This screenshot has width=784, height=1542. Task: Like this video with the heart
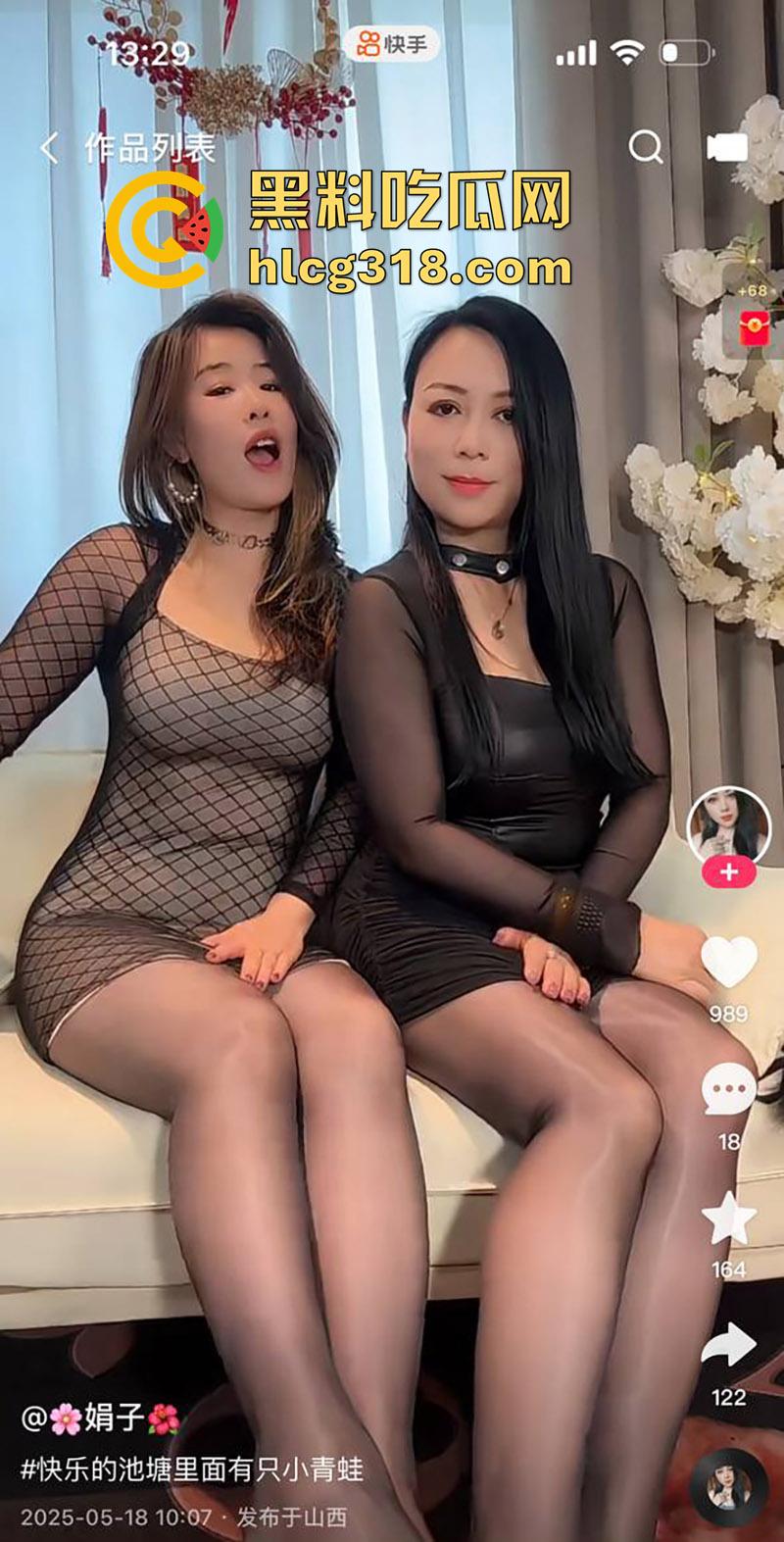click(729, 963)
